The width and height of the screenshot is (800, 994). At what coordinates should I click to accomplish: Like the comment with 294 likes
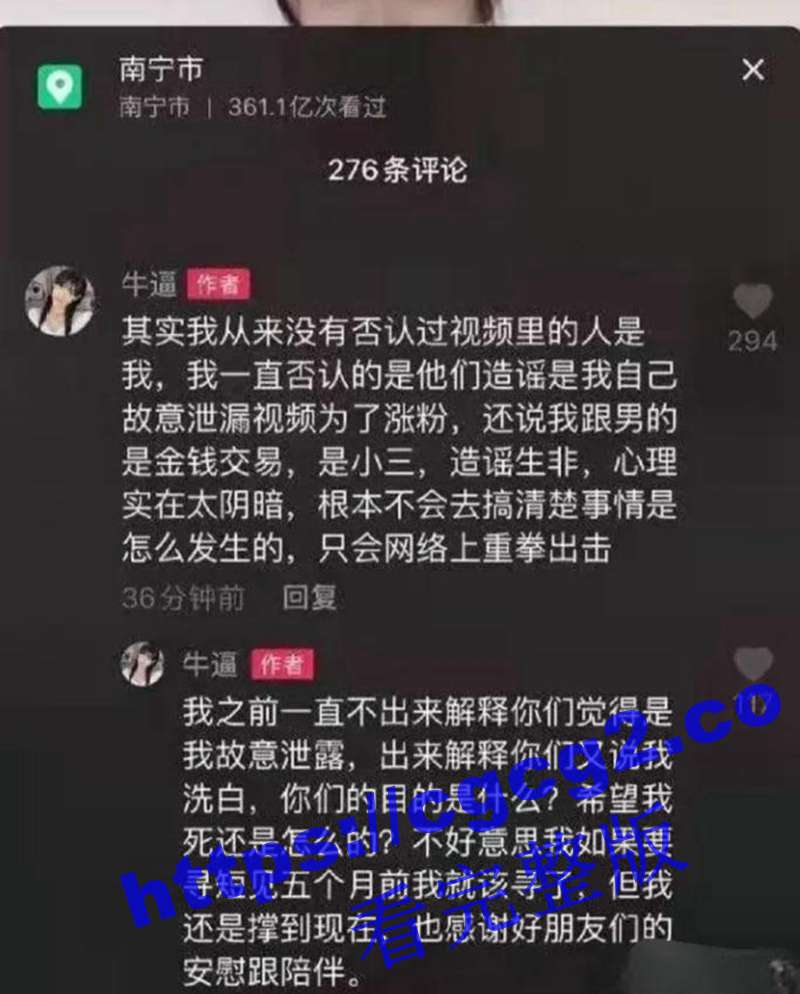pyautogui.click(x=752, y=301)
